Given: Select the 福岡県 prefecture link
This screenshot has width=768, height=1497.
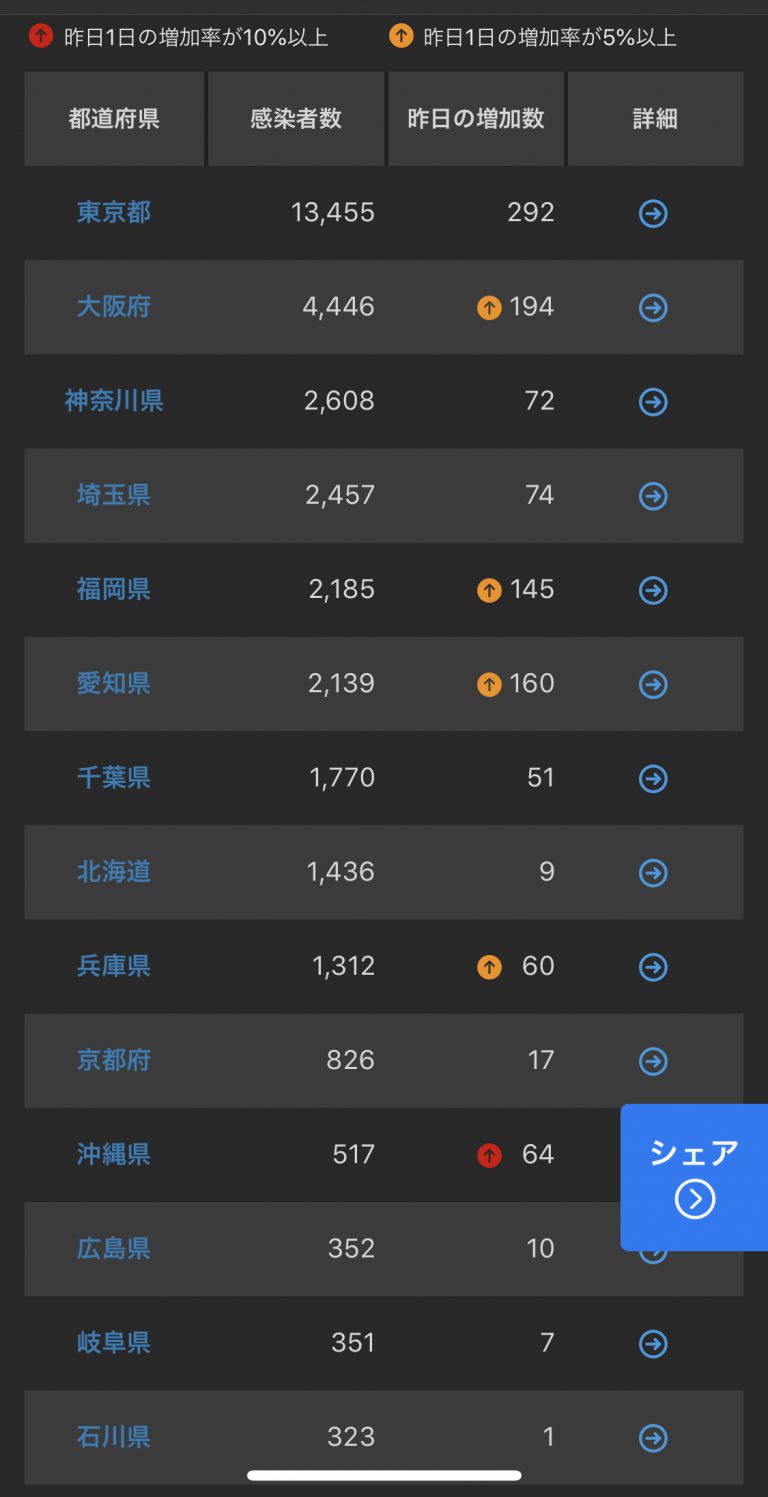Looking at the screenshot, I should 114,589.
